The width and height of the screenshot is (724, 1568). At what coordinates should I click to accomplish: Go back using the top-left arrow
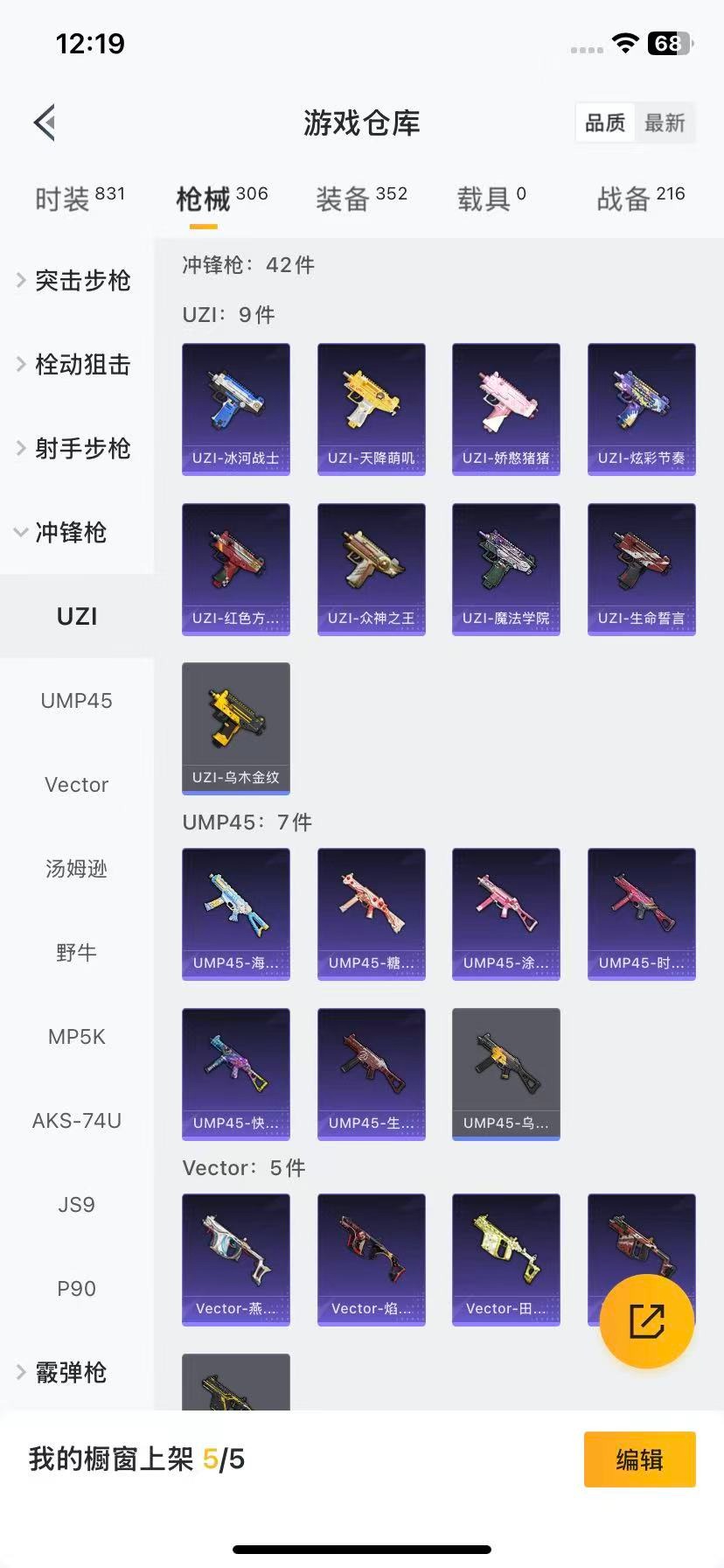tap(45, 122)
